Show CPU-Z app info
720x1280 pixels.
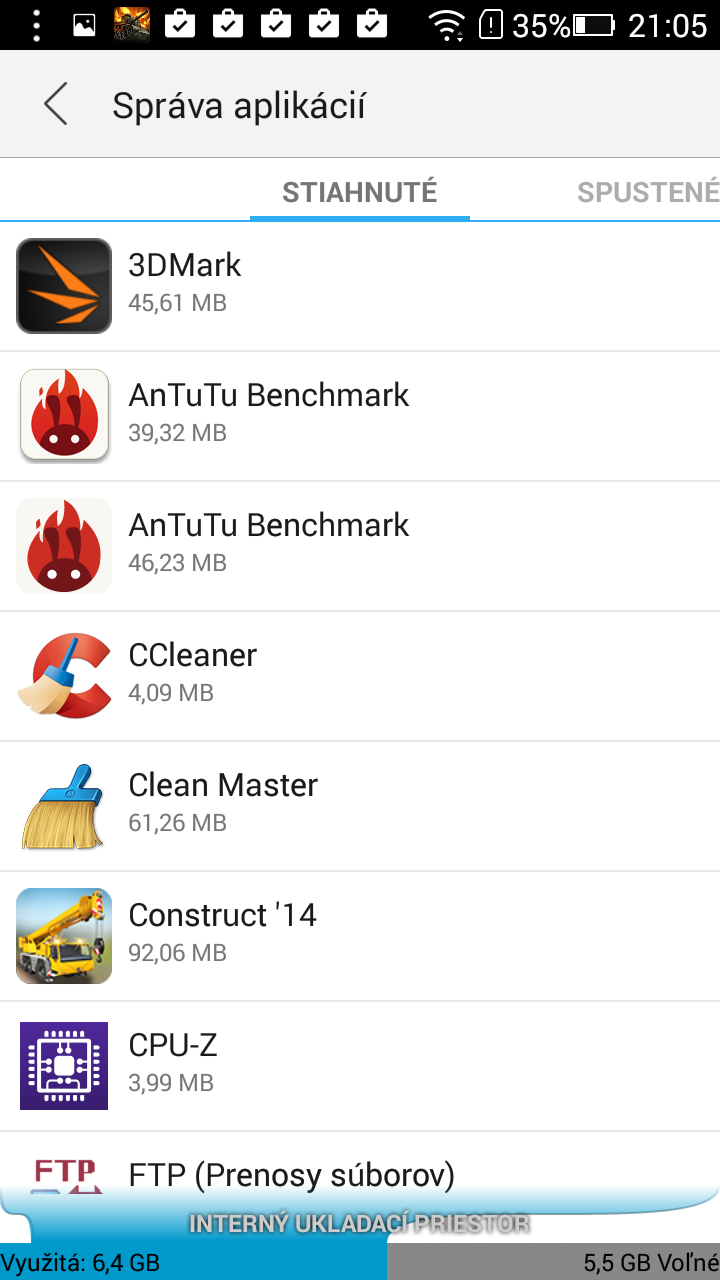point(360,1065)
